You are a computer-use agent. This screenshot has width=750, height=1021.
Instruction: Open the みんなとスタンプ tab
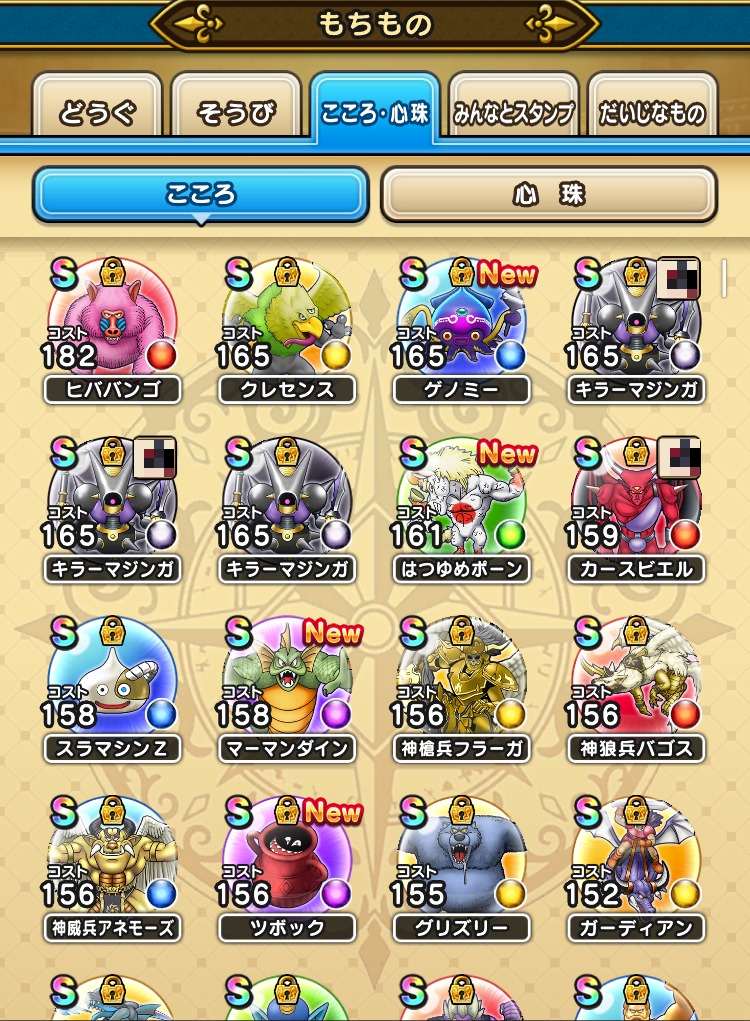[x=514, y=111]
